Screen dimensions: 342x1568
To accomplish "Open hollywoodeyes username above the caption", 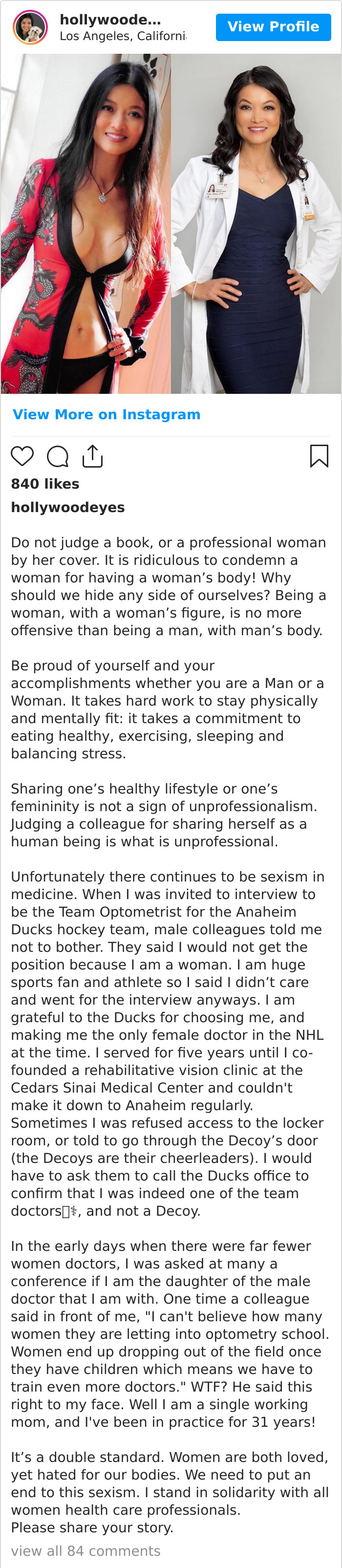I will (x=67, y=507).
